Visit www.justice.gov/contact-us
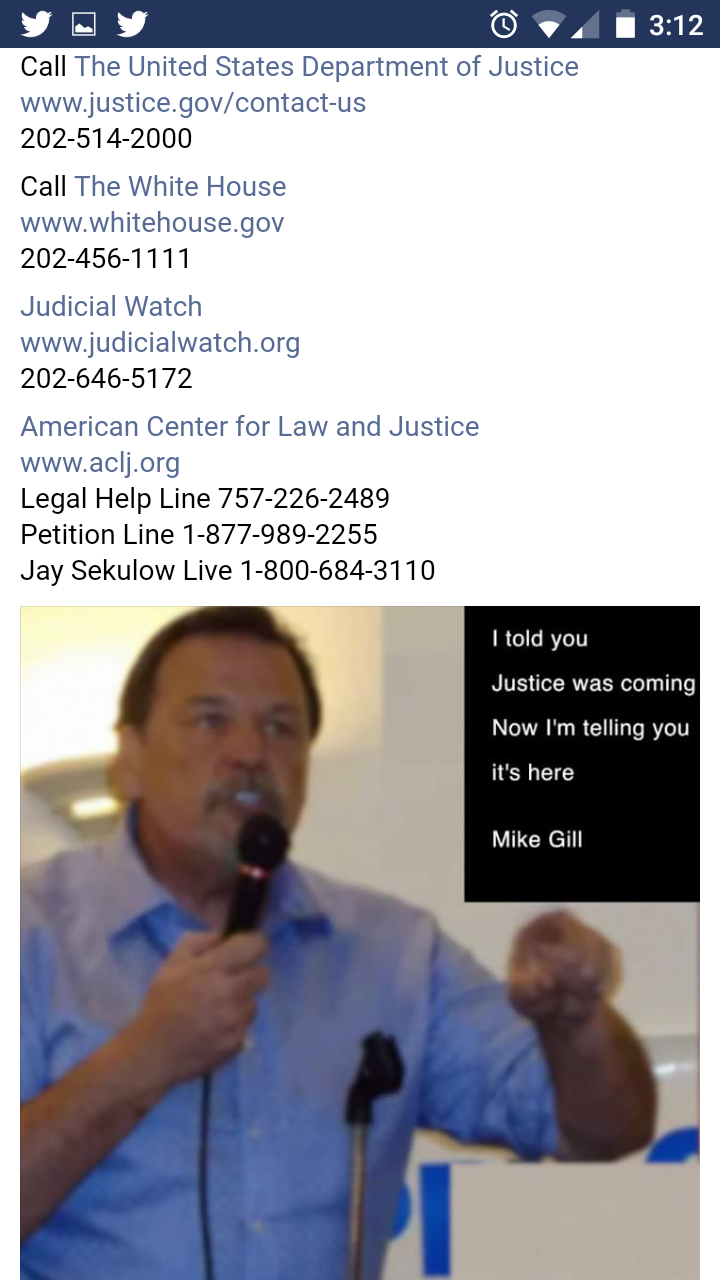This screenshot has height=1280, width=720. pyautogui.click(x=193, y=103)
